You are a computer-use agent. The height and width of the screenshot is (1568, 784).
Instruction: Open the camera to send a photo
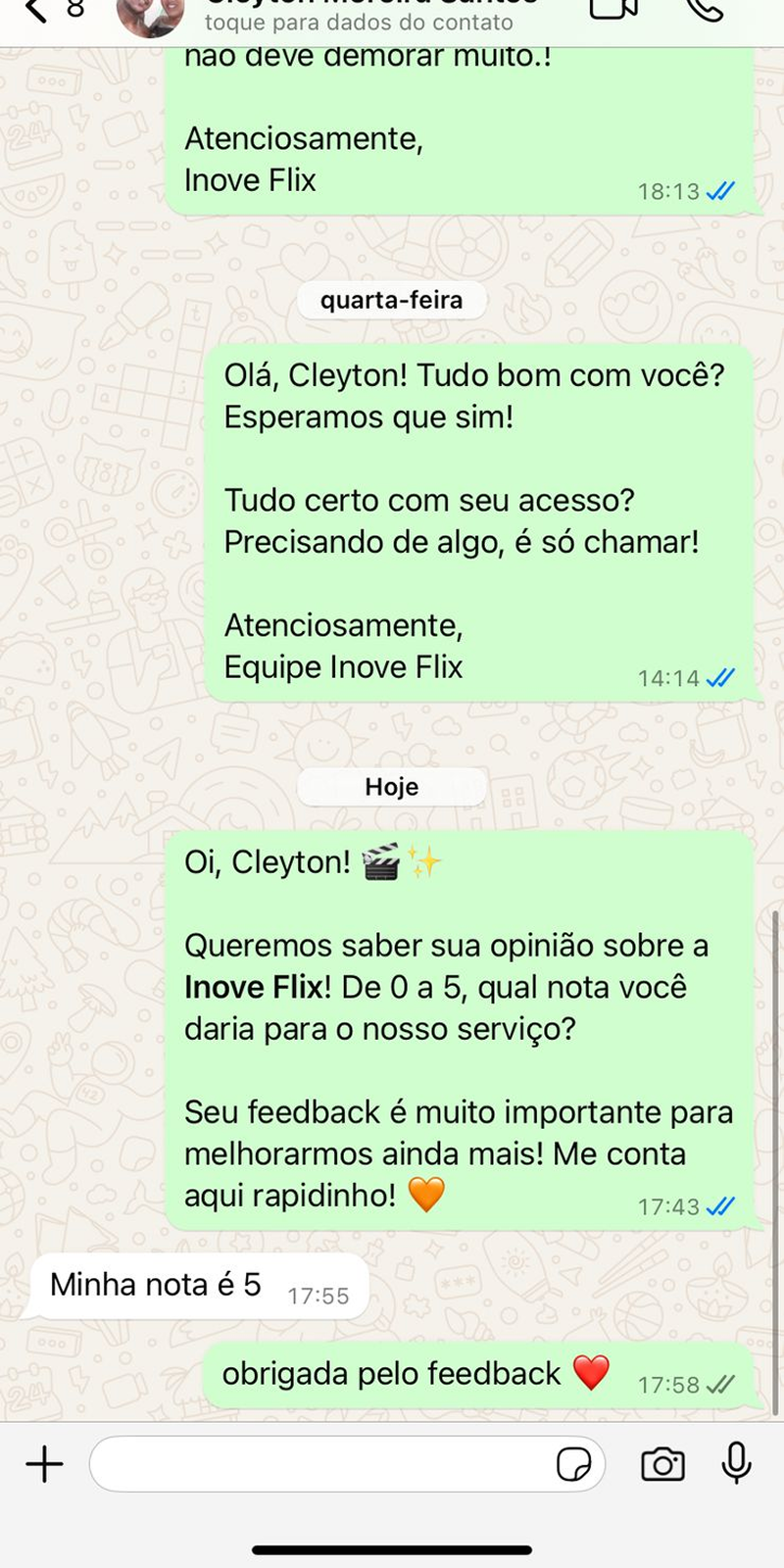(x=662, y=1464)
